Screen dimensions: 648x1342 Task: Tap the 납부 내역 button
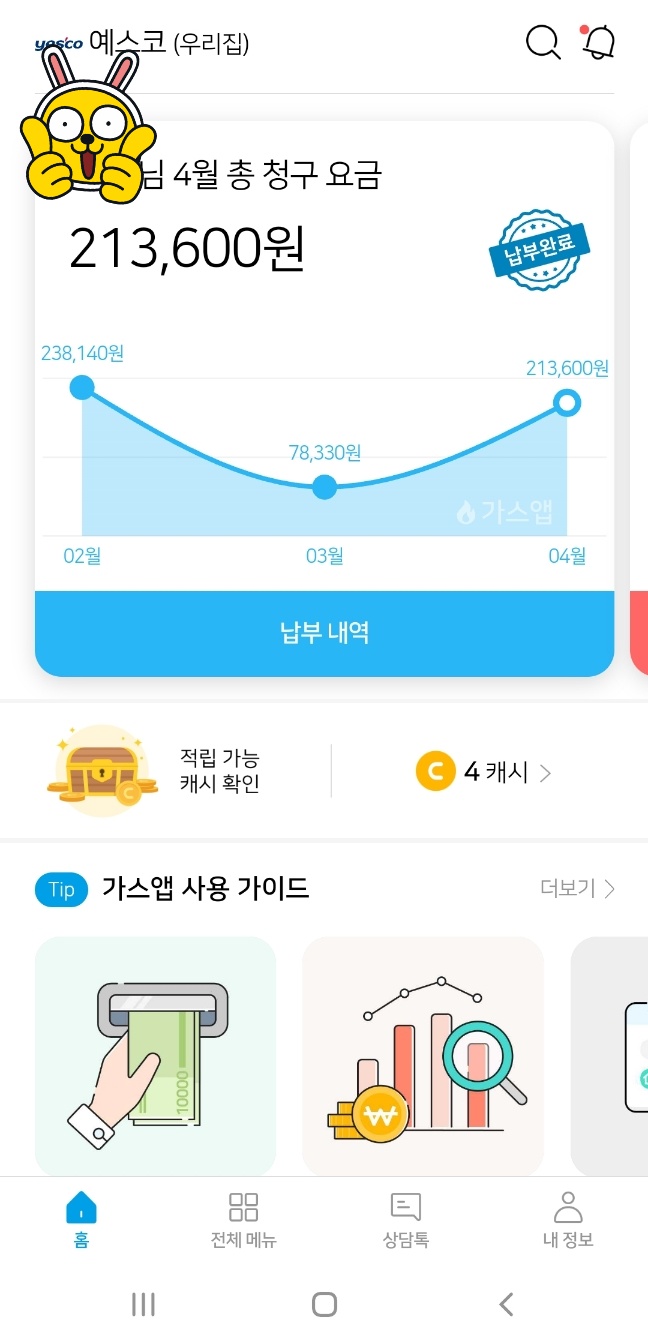point(324,633)
